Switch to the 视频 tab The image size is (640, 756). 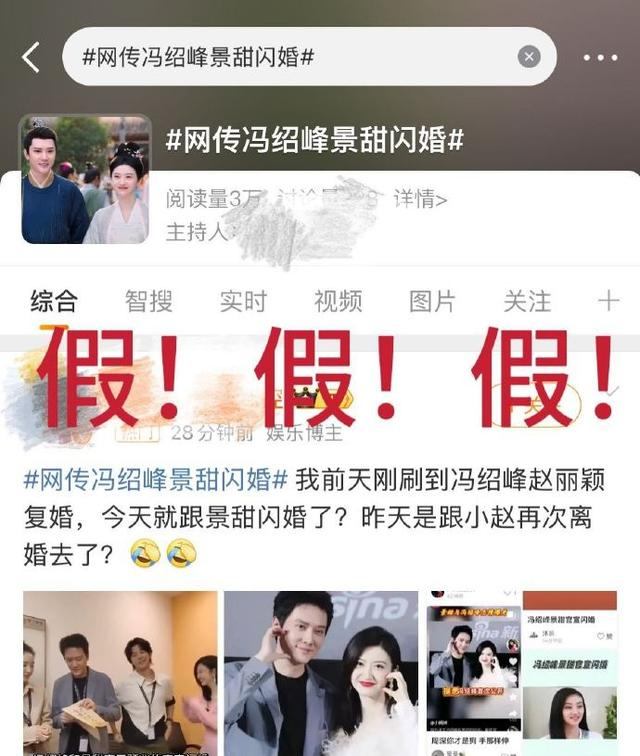(338, 301)
